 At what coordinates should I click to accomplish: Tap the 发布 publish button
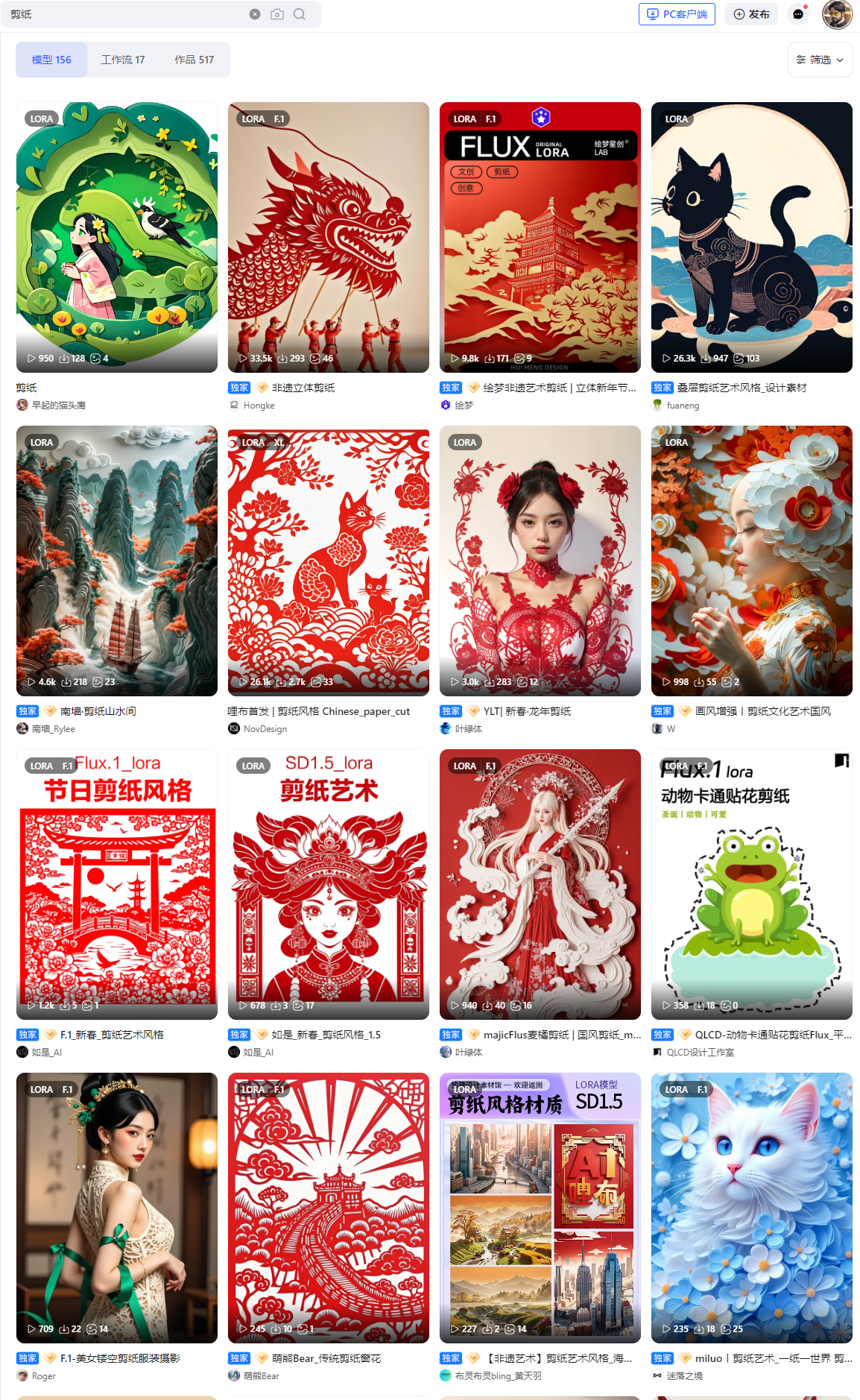coord(751,14)
